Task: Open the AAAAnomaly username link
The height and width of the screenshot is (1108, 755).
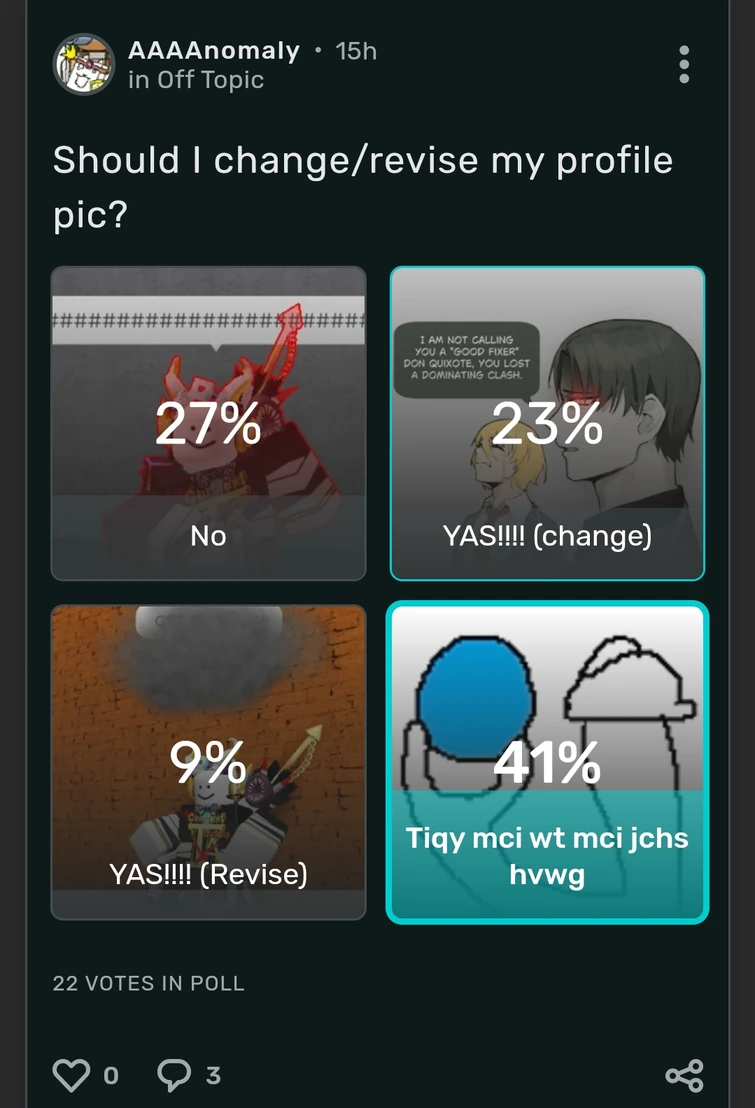Action: (x=214, y=51)
